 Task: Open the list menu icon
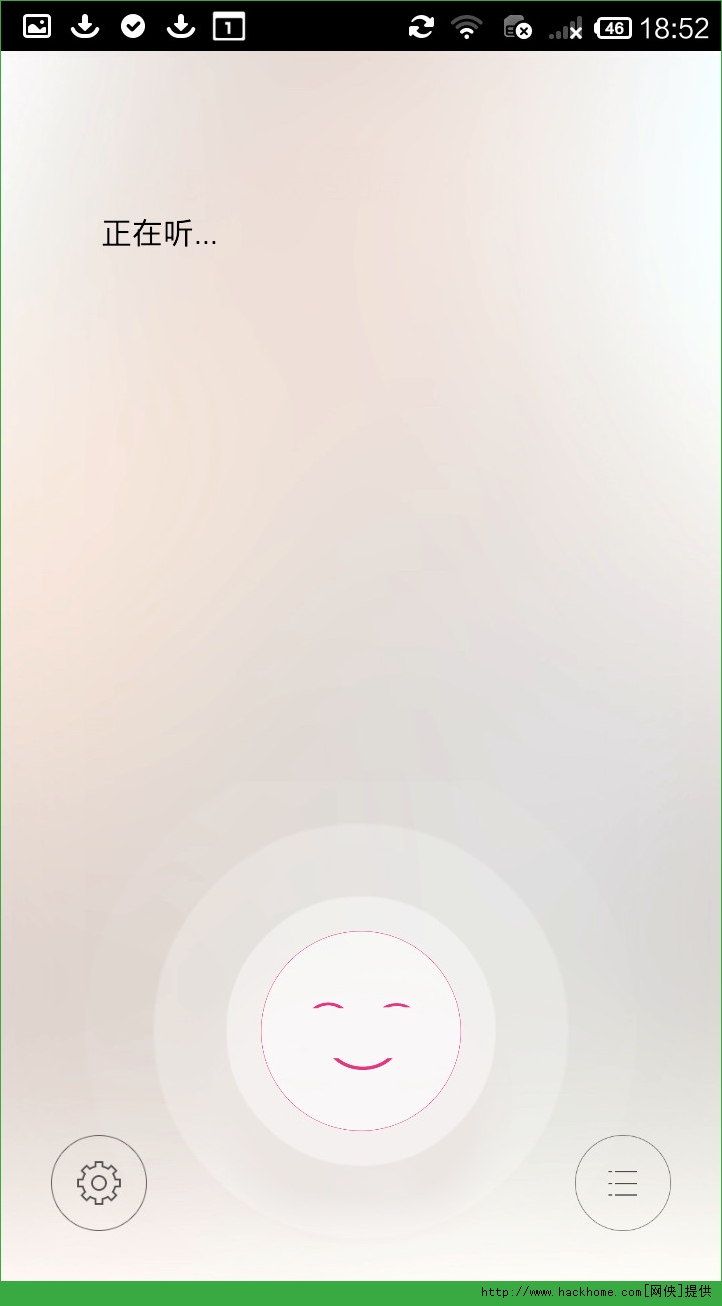622,1183
